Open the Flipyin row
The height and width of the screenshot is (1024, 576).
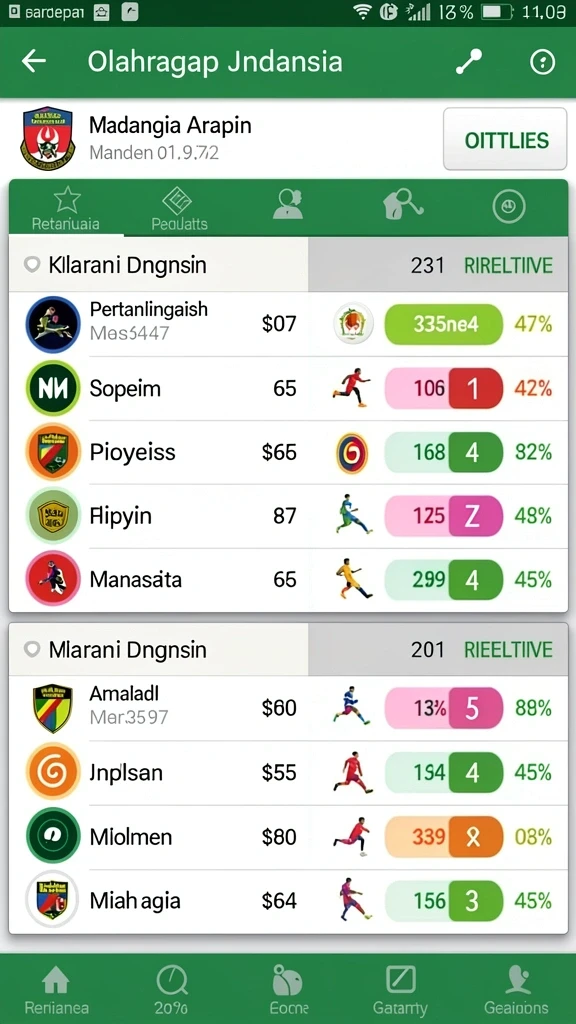coord(288,516)
